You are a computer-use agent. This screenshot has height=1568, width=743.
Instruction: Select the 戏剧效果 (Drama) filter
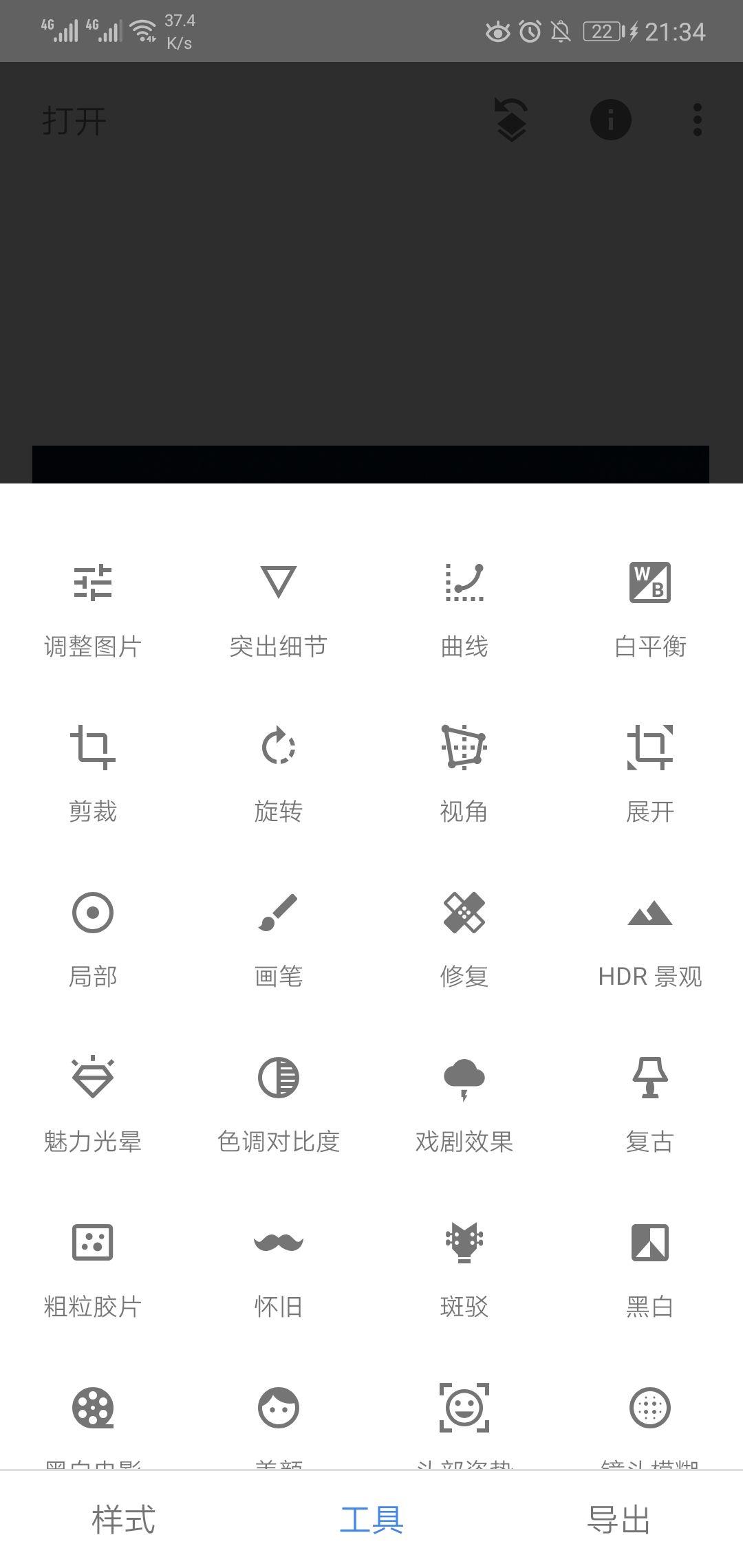tap(464, 1104)
